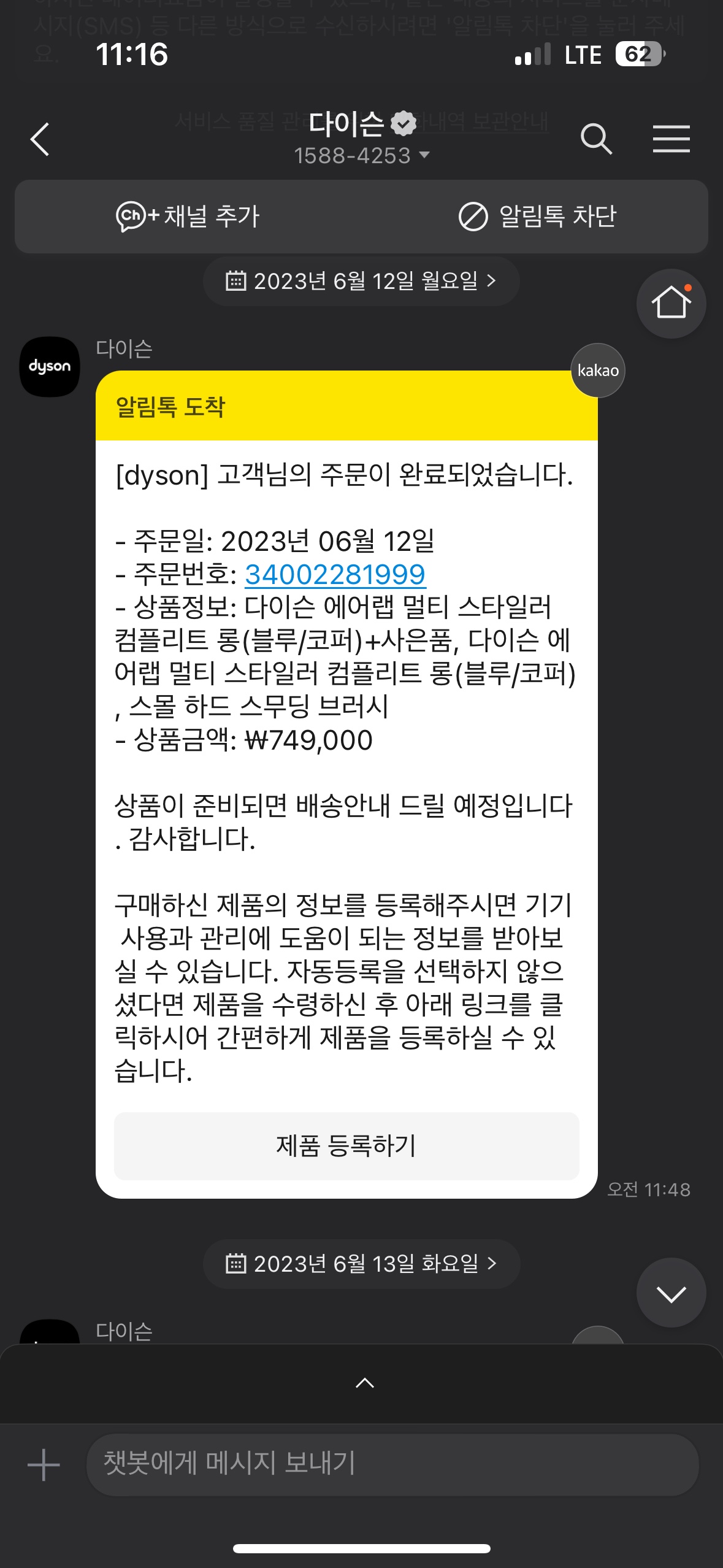The width and height of the screenshot is (723, 1568).
Task: Open the 2023년 6월 12일 date picker
Action: pyautogui.click(x=361, y=282)
